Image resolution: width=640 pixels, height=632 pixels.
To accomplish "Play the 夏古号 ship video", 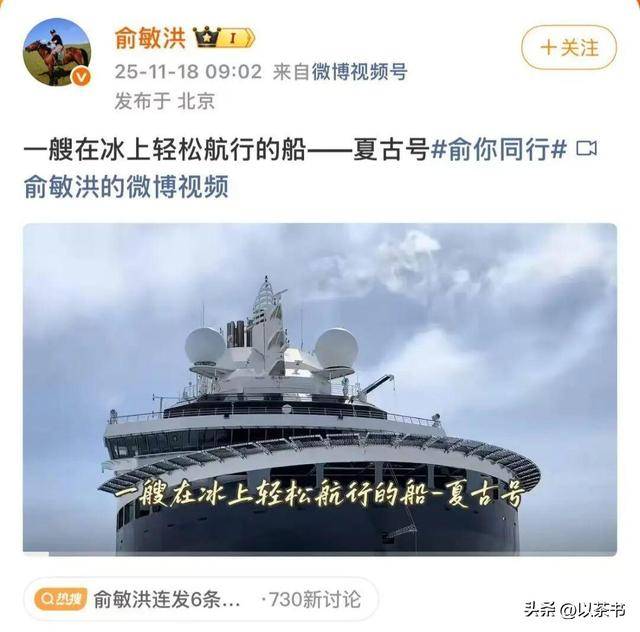I will 320,389.
